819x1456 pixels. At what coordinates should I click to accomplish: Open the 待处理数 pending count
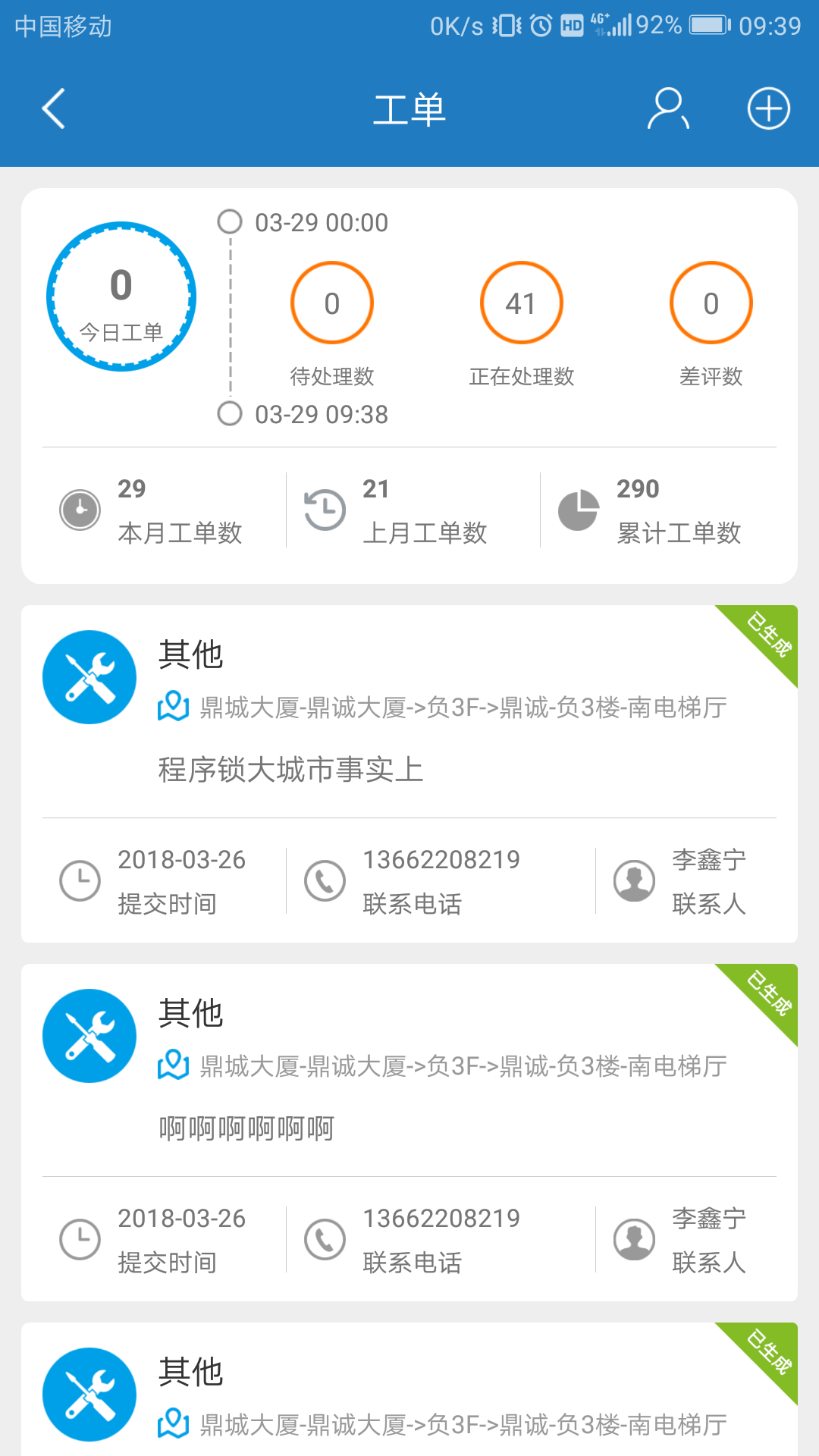click(332, 303)
